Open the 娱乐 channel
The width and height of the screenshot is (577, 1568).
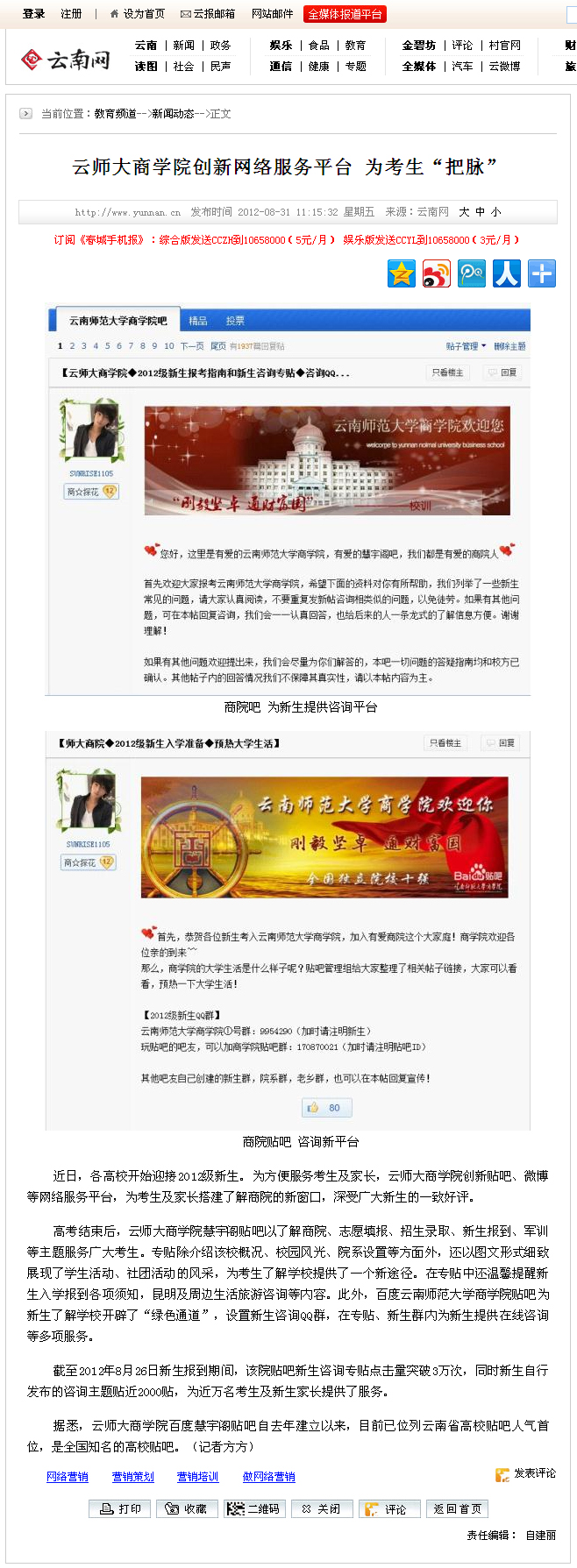[x=281, y=46]
